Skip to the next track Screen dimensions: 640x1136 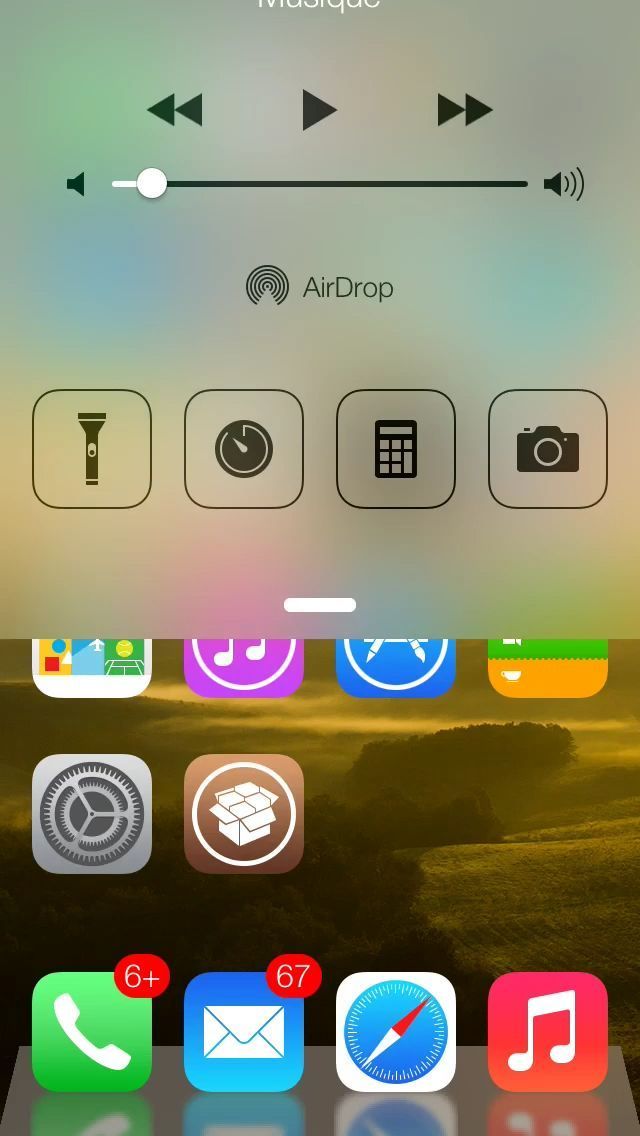point(465,110)
